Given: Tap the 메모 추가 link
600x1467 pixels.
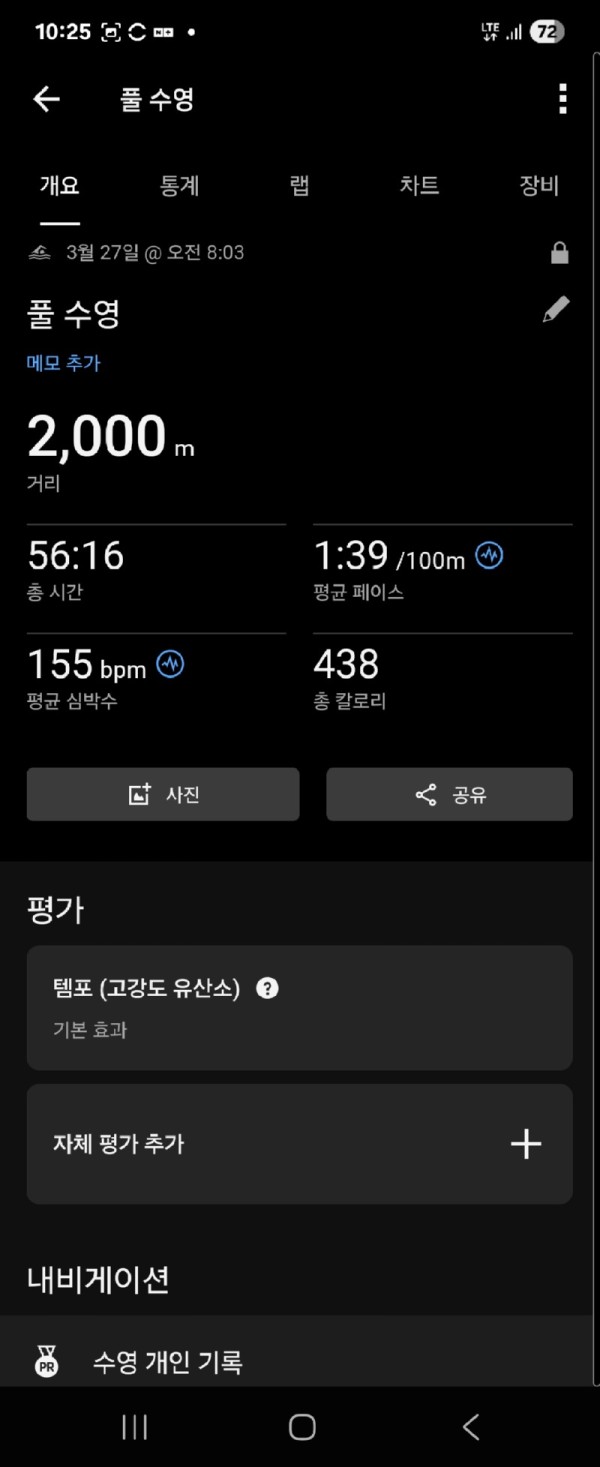Looking at the screenshot, I should (x=64, y=363).
